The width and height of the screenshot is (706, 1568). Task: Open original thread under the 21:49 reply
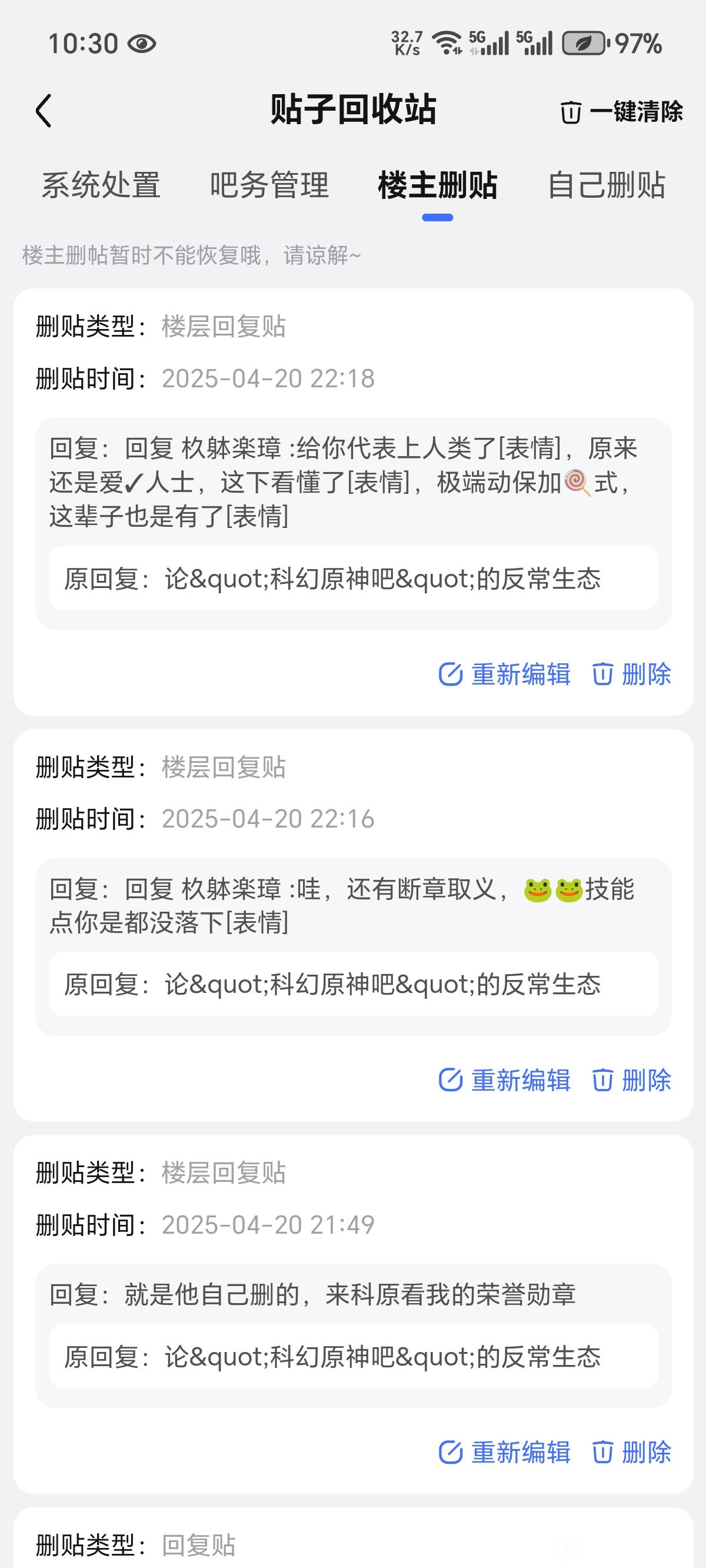[x=354, y=1357]
